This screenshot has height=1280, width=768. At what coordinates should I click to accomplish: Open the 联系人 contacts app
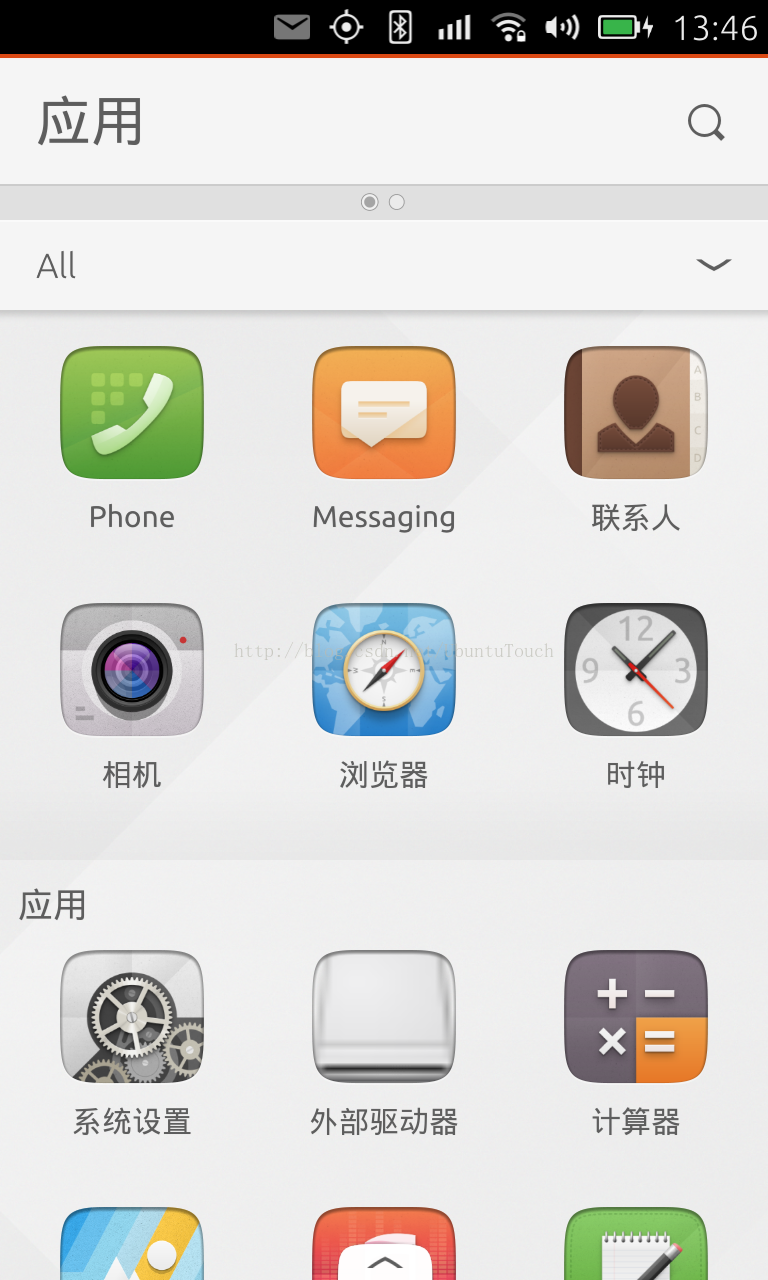[x=636, y=413]
